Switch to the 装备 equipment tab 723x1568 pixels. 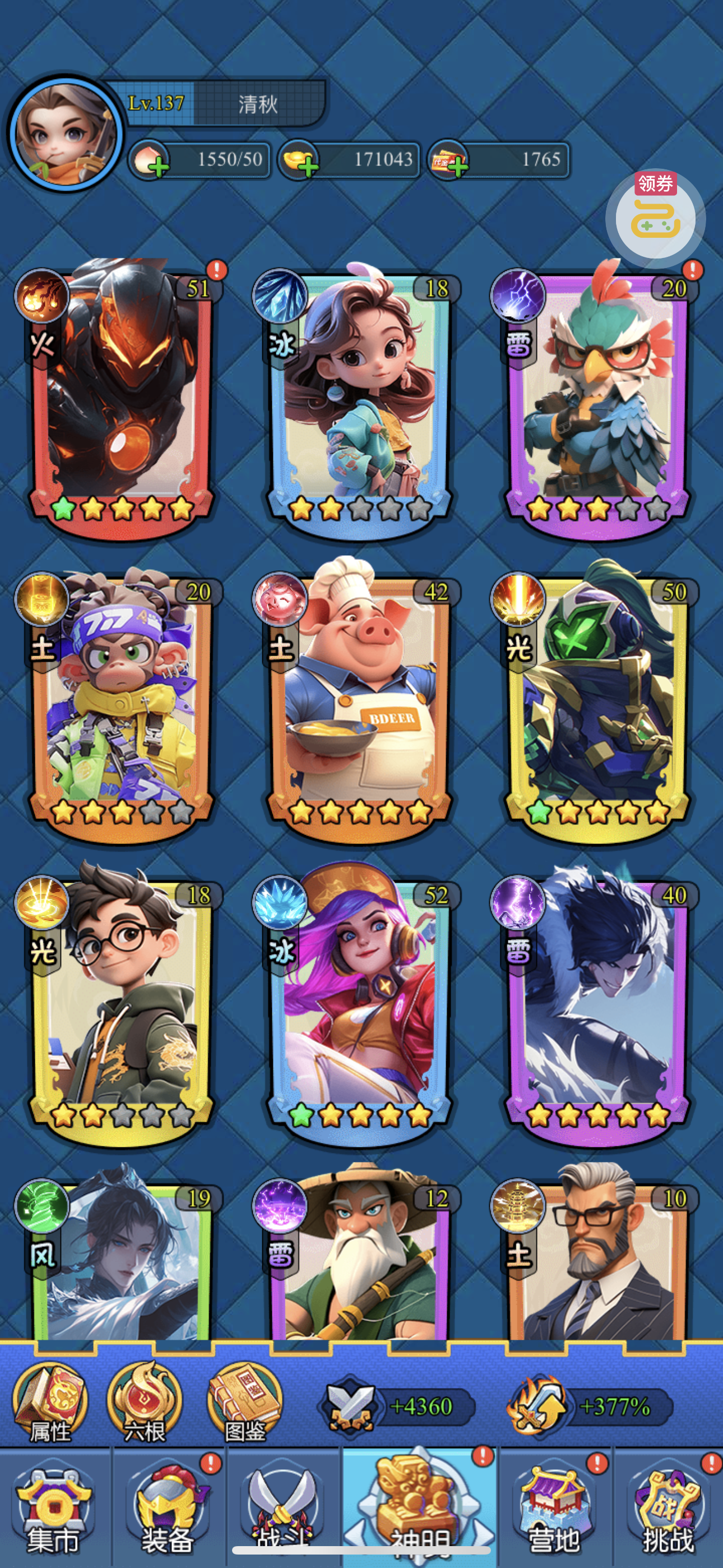(168, 1510)
